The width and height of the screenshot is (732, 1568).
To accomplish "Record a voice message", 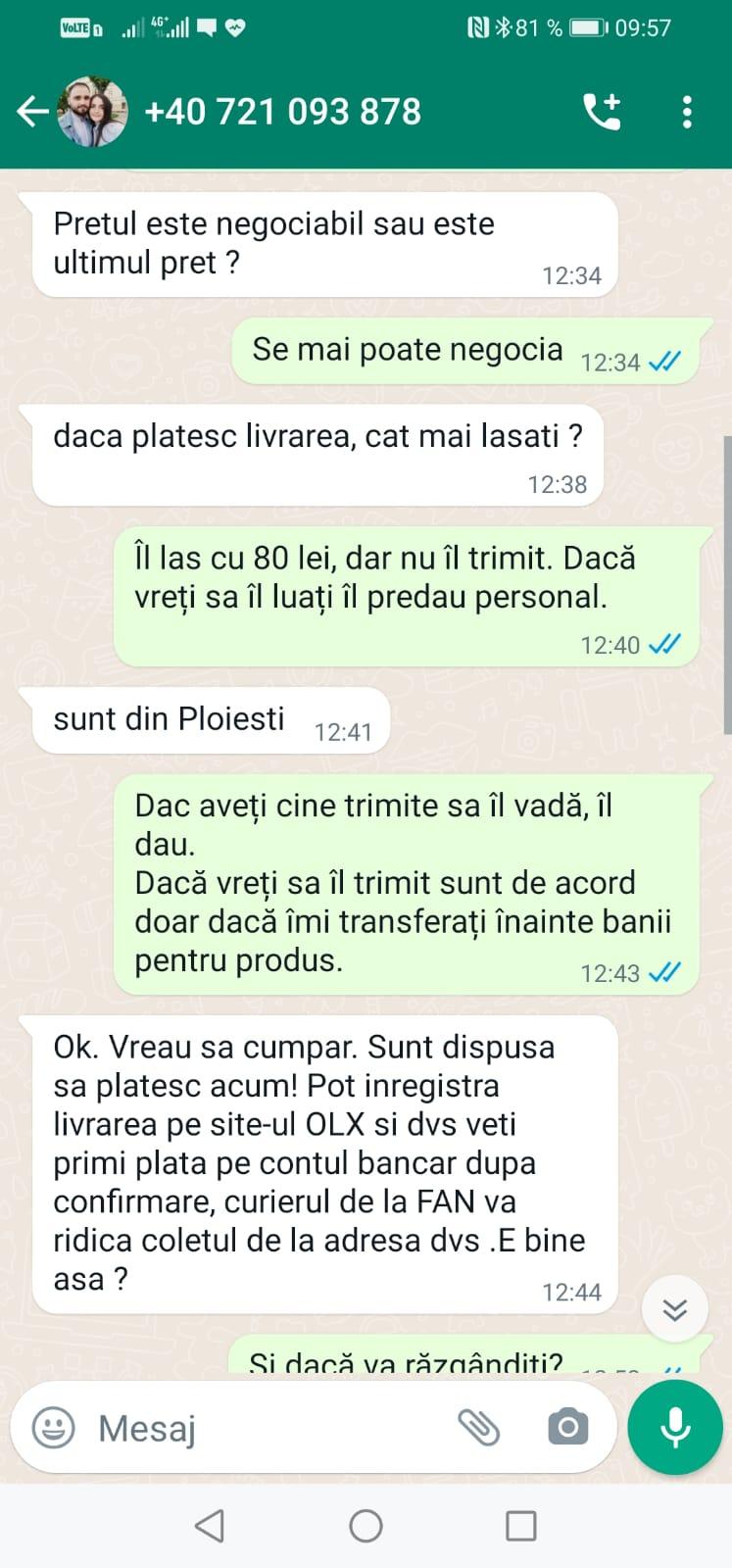I will 675,1427.
